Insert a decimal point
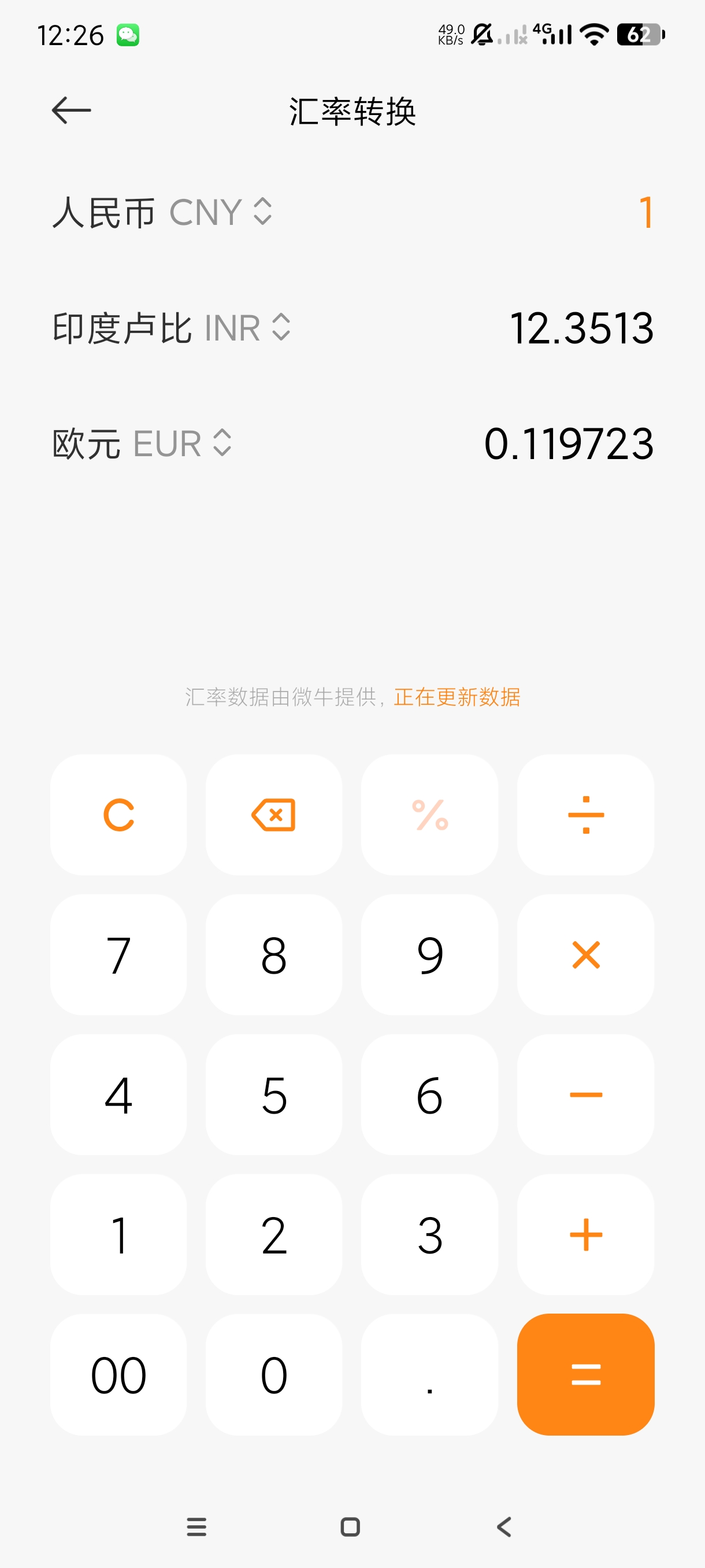Screen dimensions: 705x1568 pos(429,1374)
